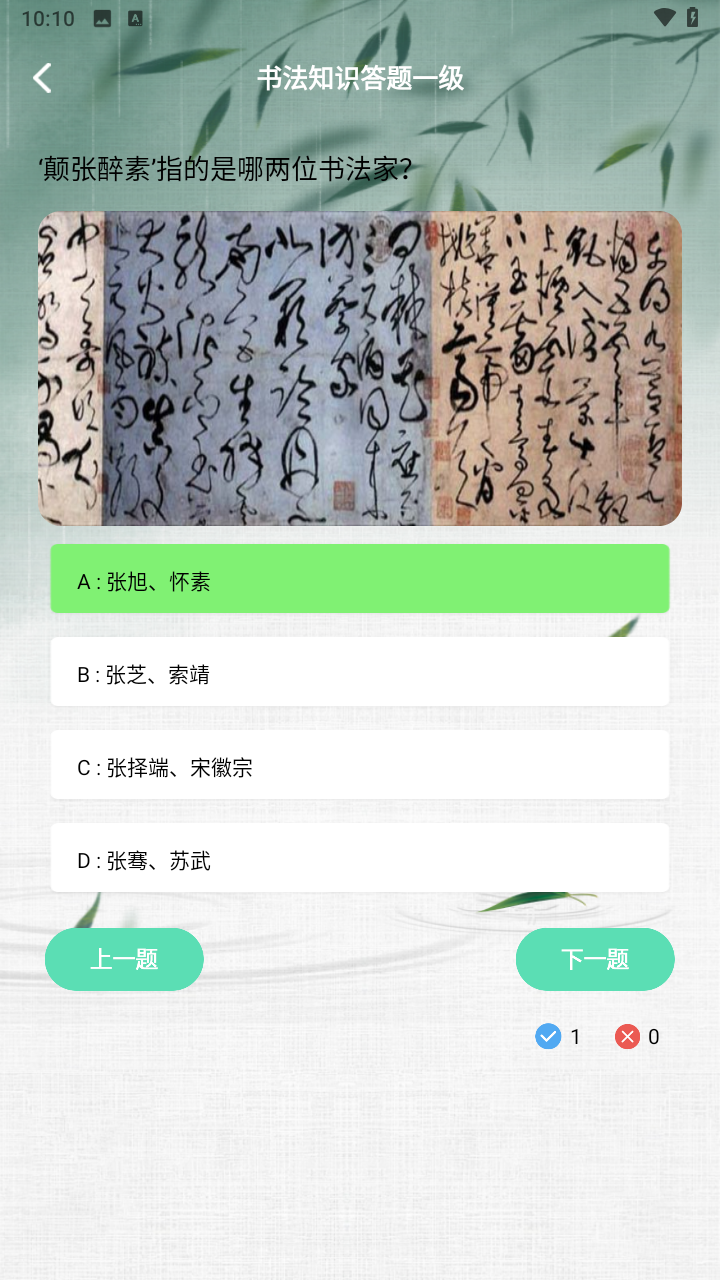Select answer C: 张择端、宋徽宗

click(360, 765)
